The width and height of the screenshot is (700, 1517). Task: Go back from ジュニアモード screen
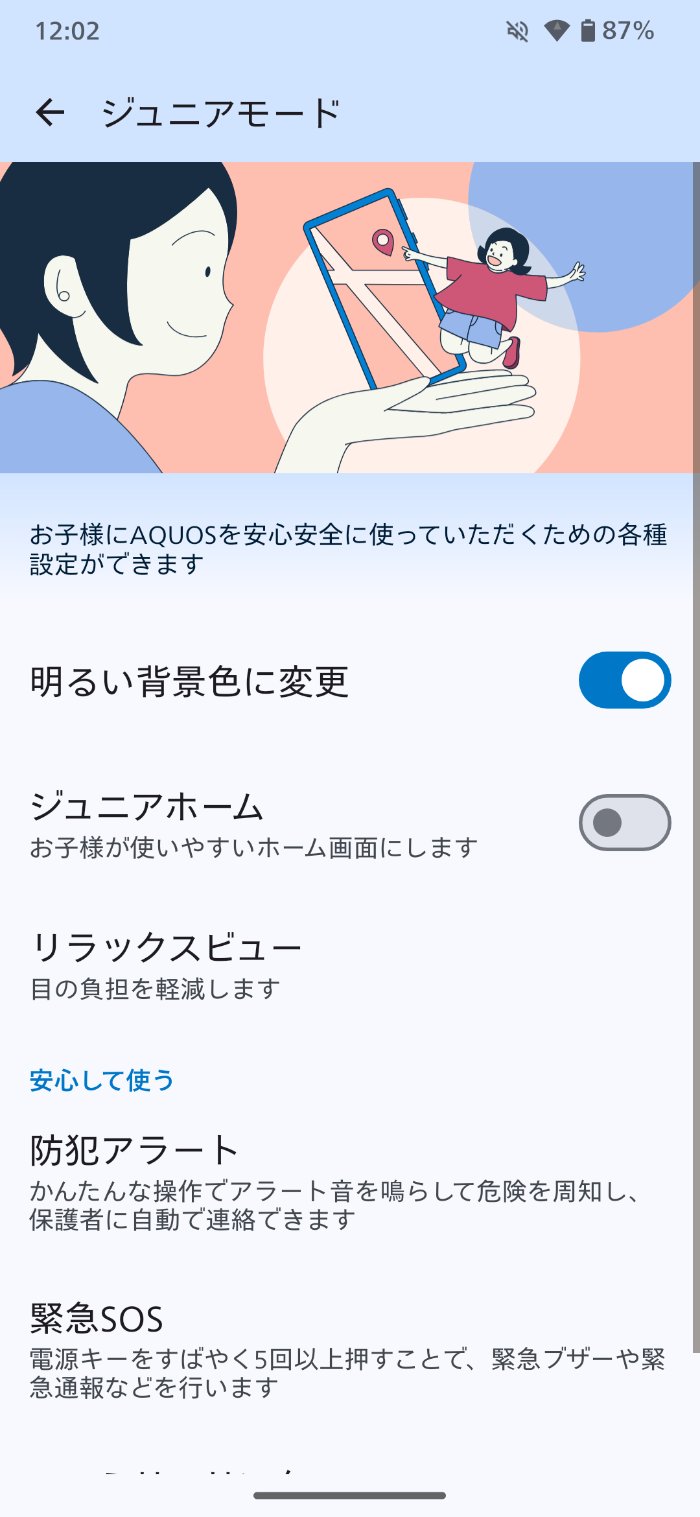tap(49, 113)
